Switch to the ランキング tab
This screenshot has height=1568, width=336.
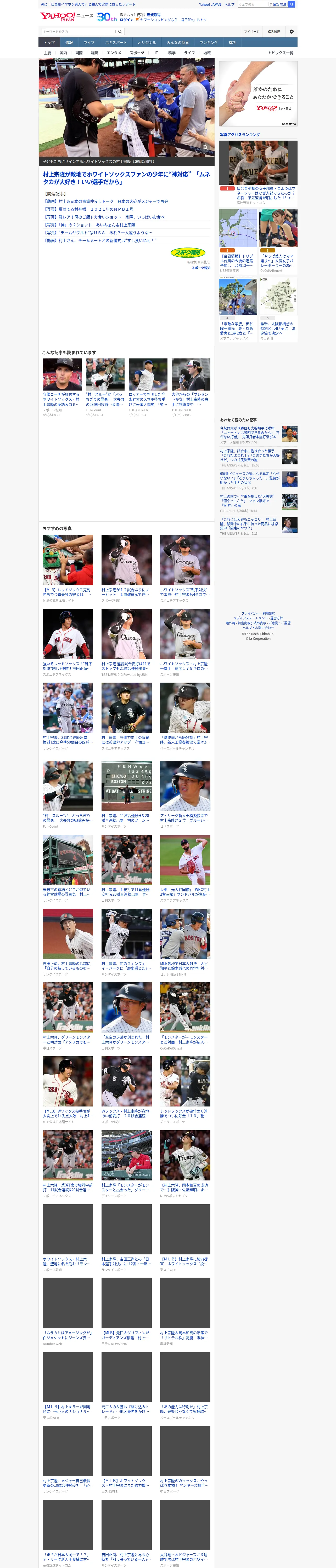[x=209, y=43]
